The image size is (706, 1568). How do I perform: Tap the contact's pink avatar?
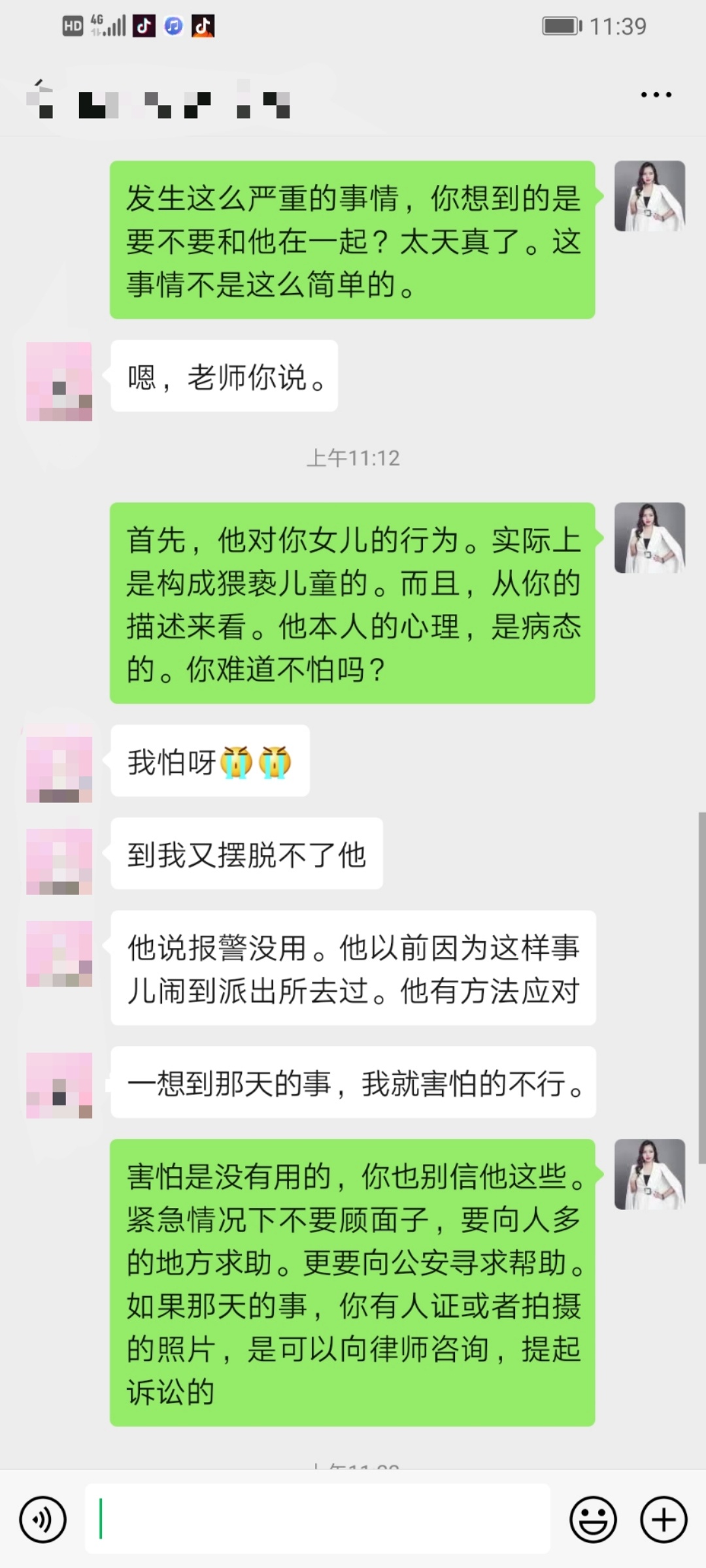59,379
